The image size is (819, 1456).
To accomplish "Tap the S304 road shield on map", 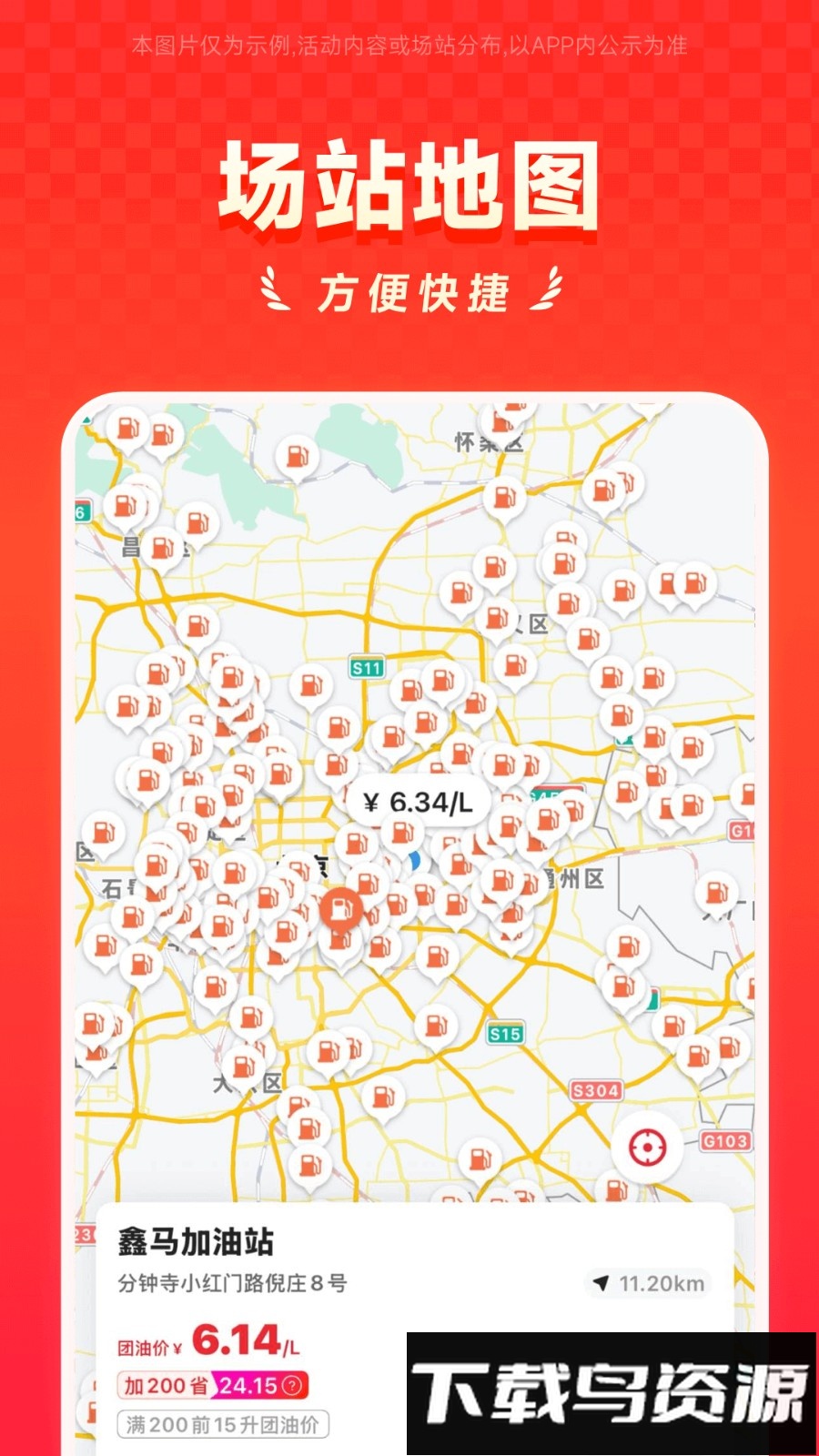I will coord(596,1088).
